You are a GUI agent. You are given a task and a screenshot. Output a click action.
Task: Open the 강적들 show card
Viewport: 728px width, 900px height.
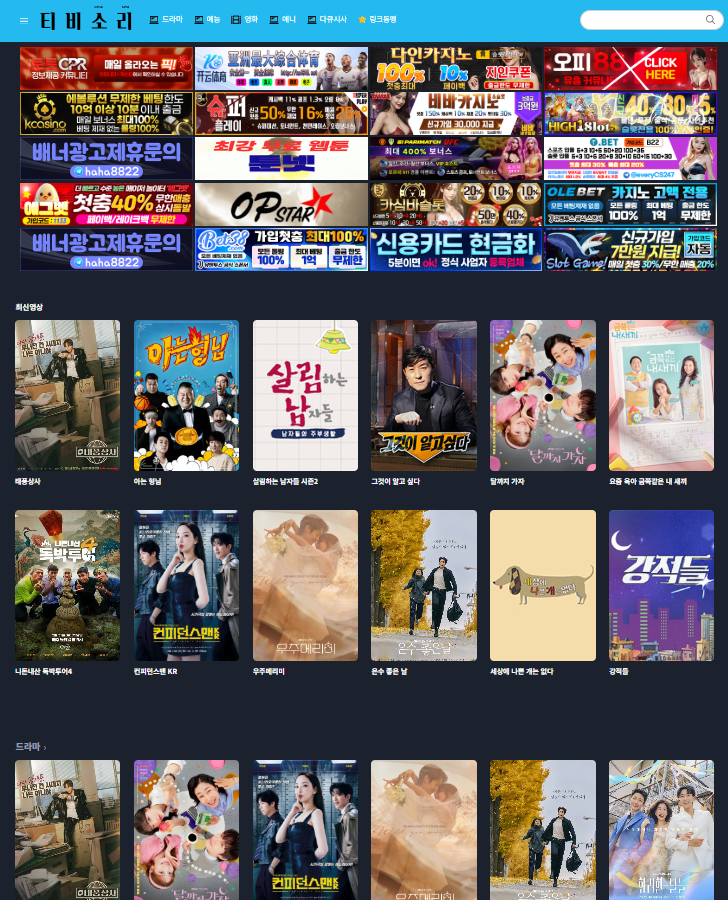point(661,585)
